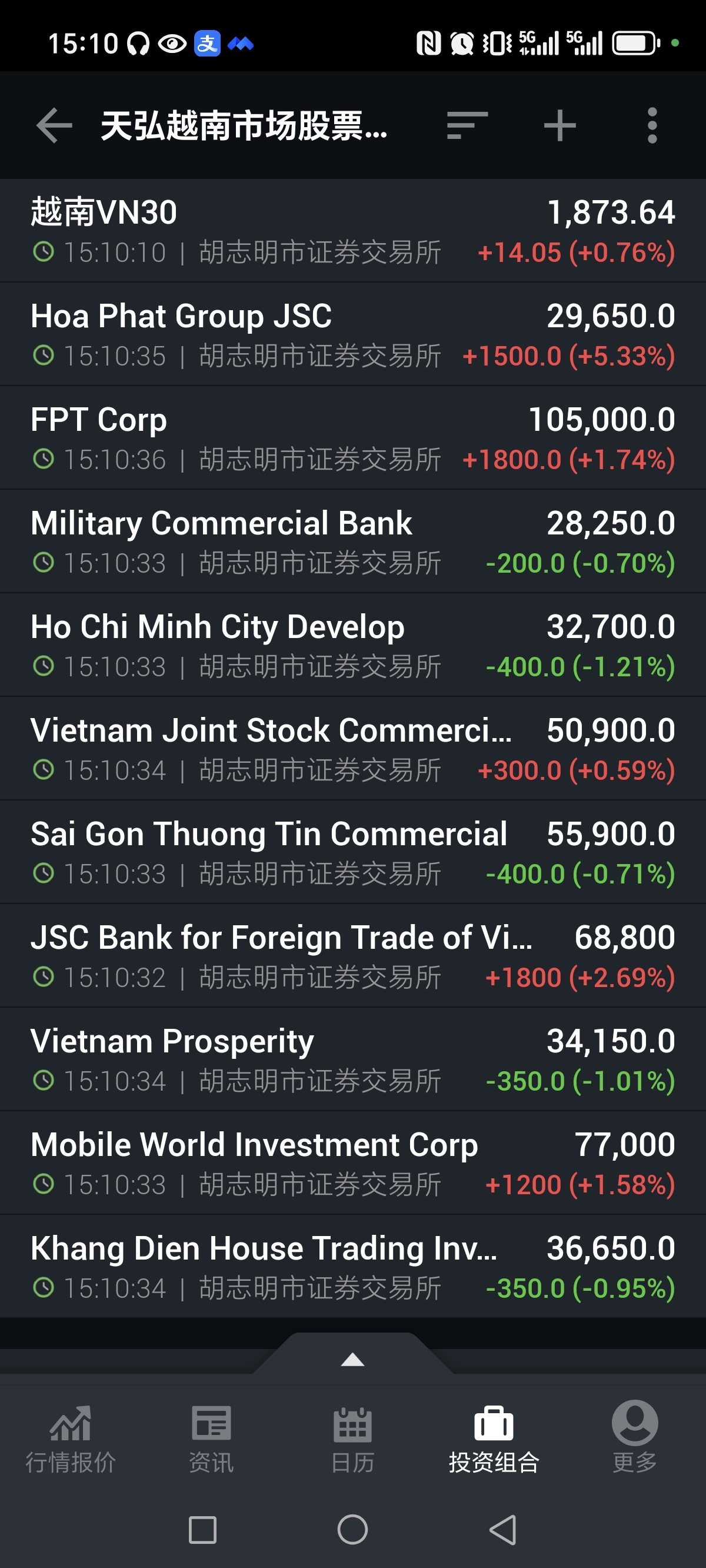Open Hoa Phat Group JSC quote

(x=353, y=334)
